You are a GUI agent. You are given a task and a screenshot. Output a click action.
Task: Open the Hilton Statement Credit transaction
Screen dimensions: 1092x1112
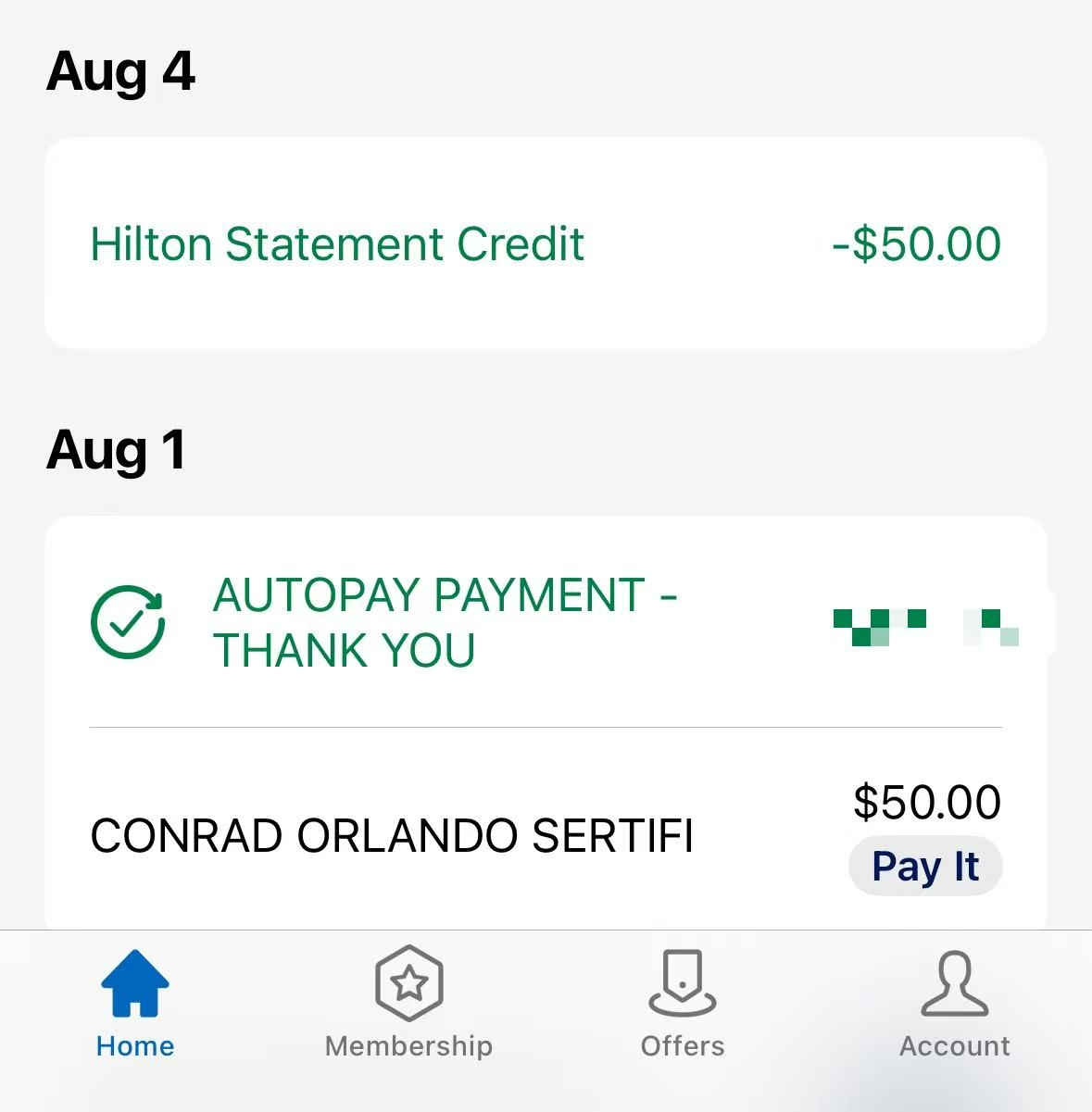(x=336, y=244)
